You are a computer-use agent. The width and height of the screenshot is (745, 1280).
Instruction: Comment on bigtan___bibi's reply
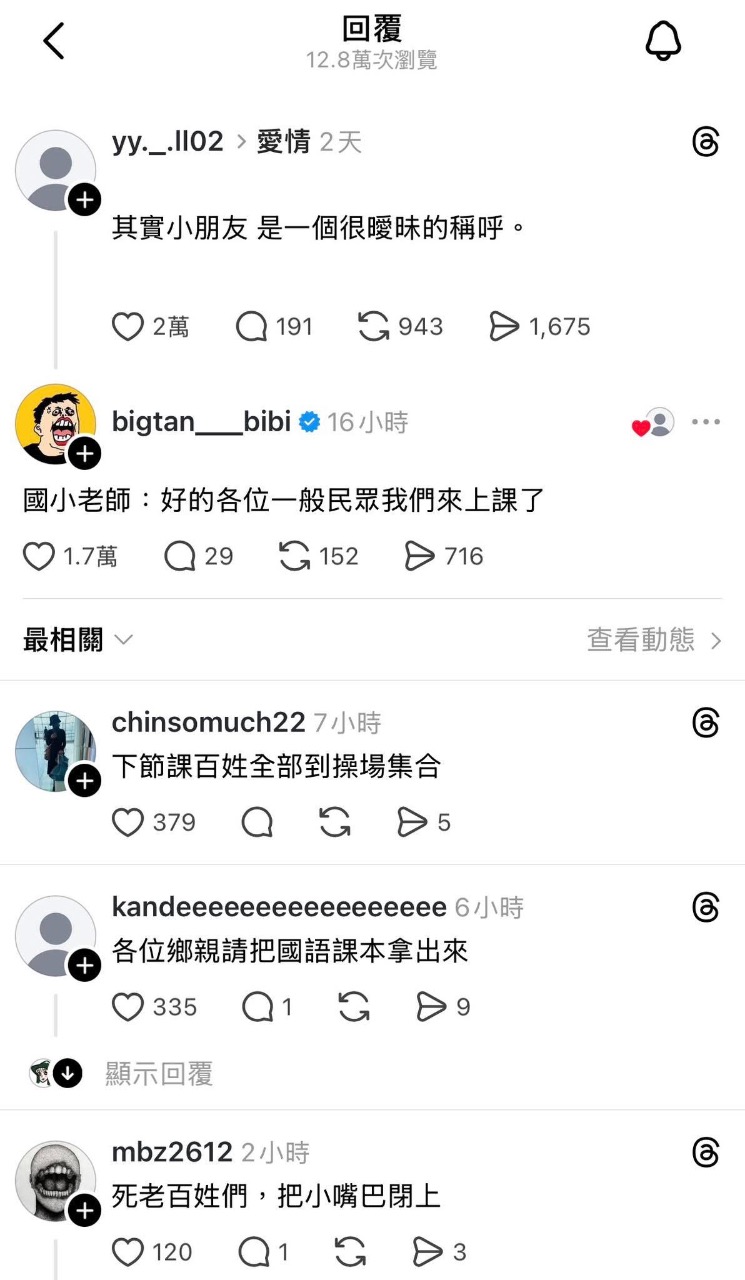coord(180,556)
